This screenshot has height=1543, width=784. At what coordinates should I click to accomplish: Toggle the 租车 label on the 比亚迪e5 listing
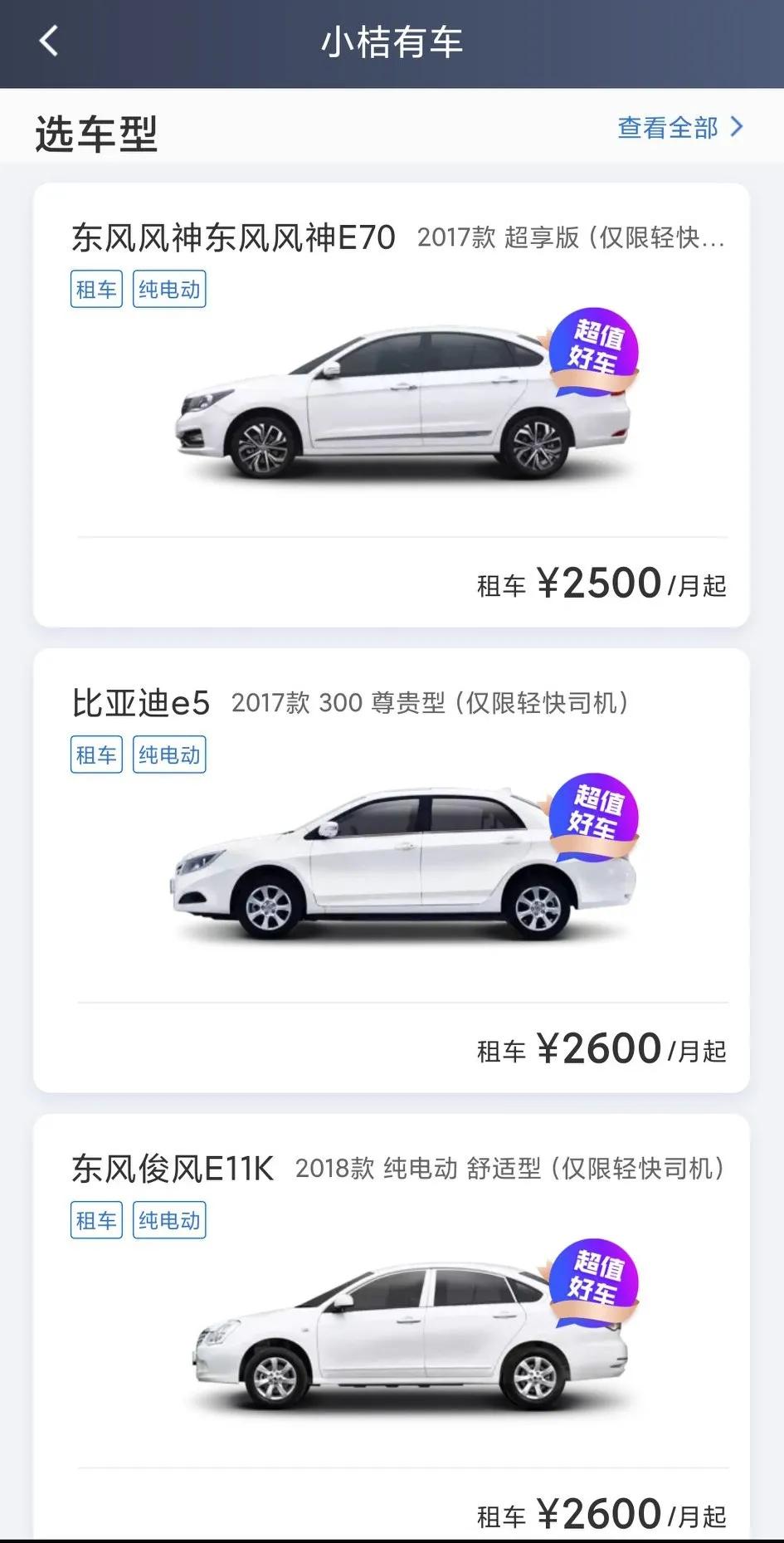(95, 754)
